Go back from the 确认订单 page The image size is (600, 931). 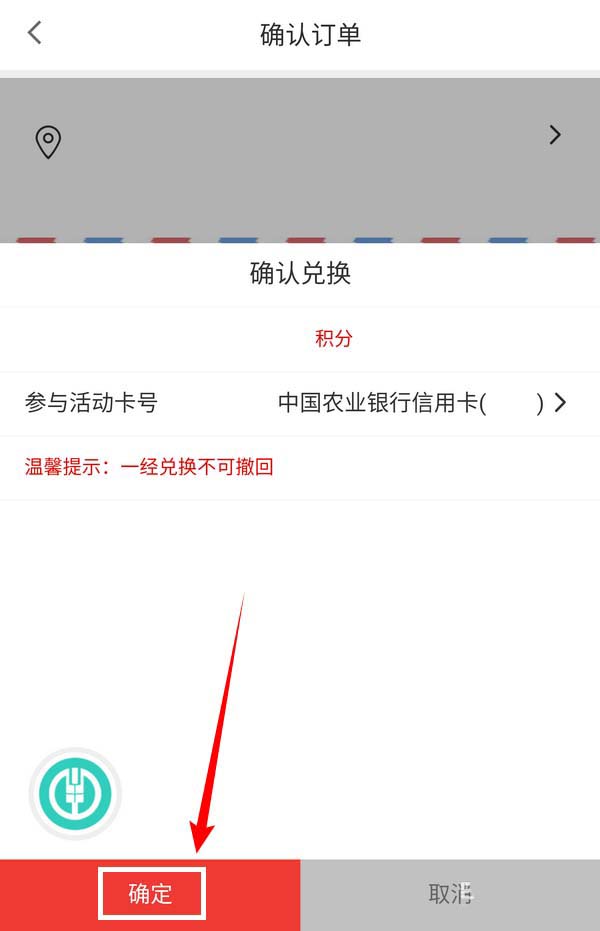pyautogui.click(x=35, y=34)
